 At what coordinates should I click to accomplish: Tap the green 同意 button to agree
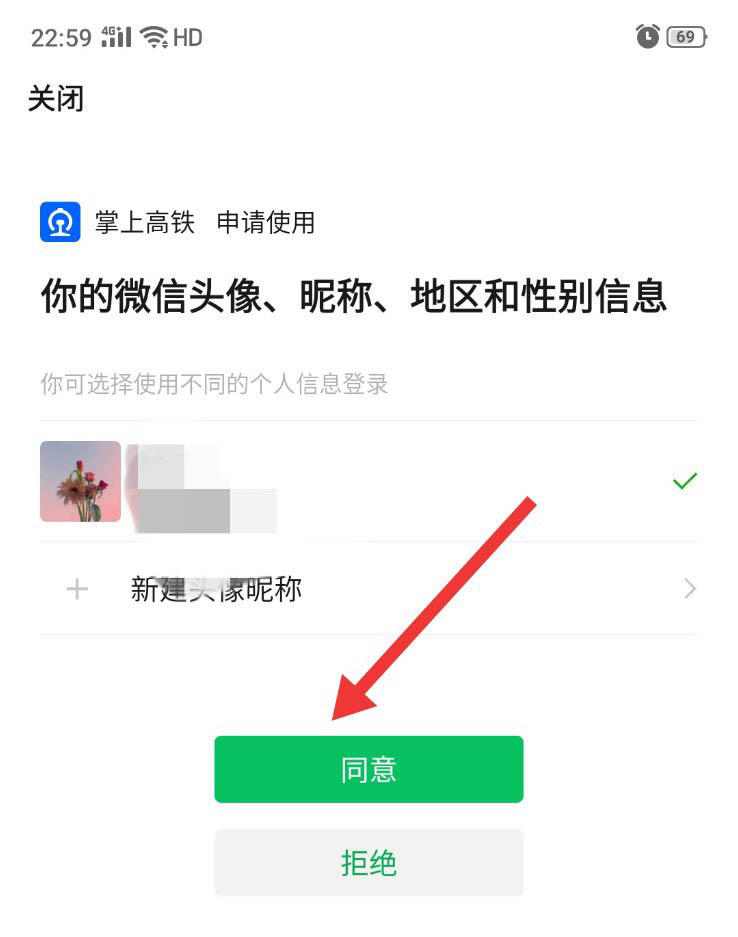[x=368, y=769]
